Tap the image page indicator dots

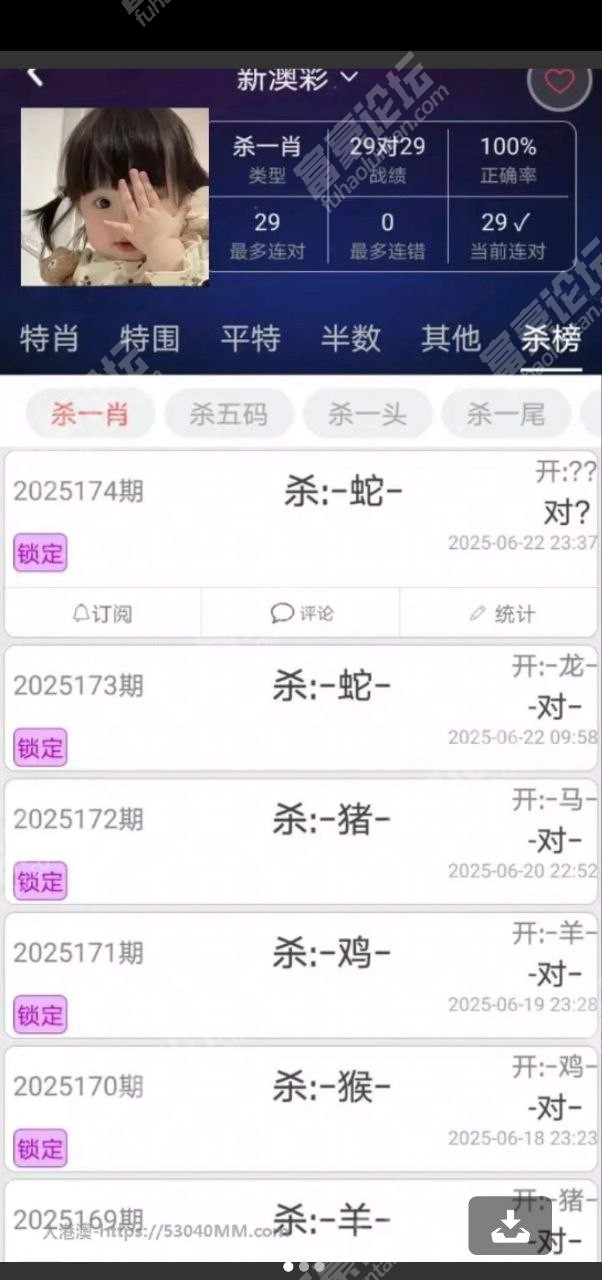[x=303, y=1267]
